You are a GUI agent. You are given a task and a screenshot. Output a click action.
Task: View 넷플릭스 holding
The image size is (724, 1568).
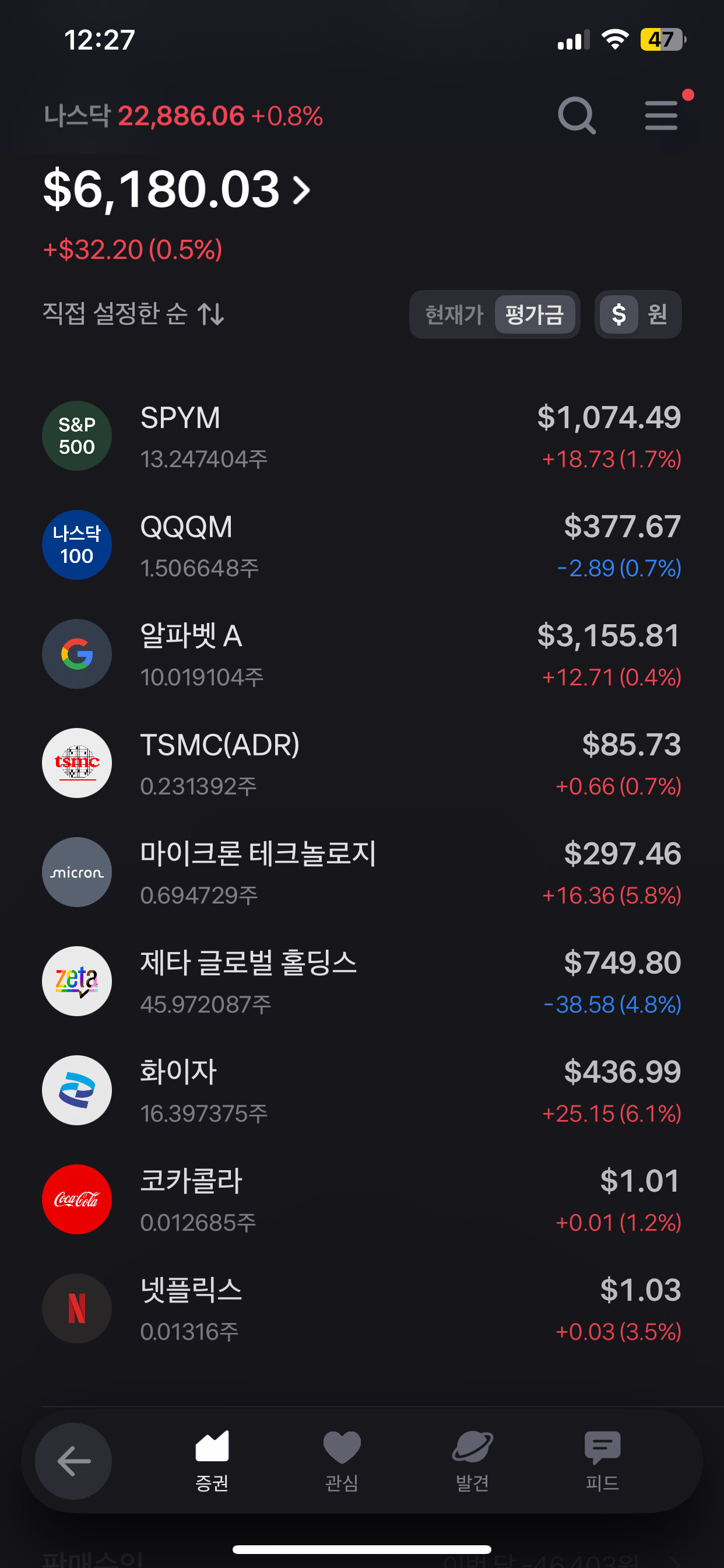tap(361, 1308)
